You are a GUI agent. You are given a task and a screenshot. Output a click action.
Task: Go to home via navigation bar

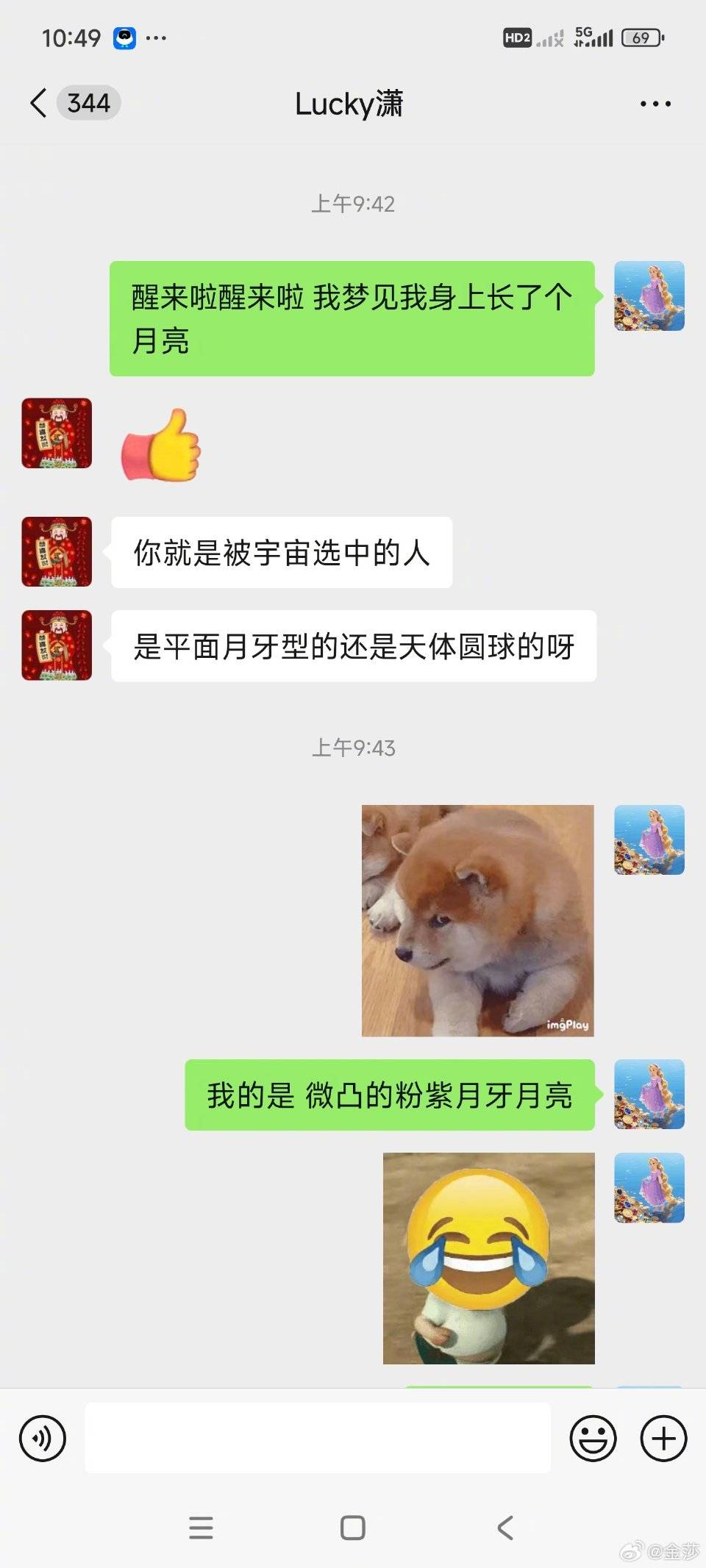(353, 1528)
